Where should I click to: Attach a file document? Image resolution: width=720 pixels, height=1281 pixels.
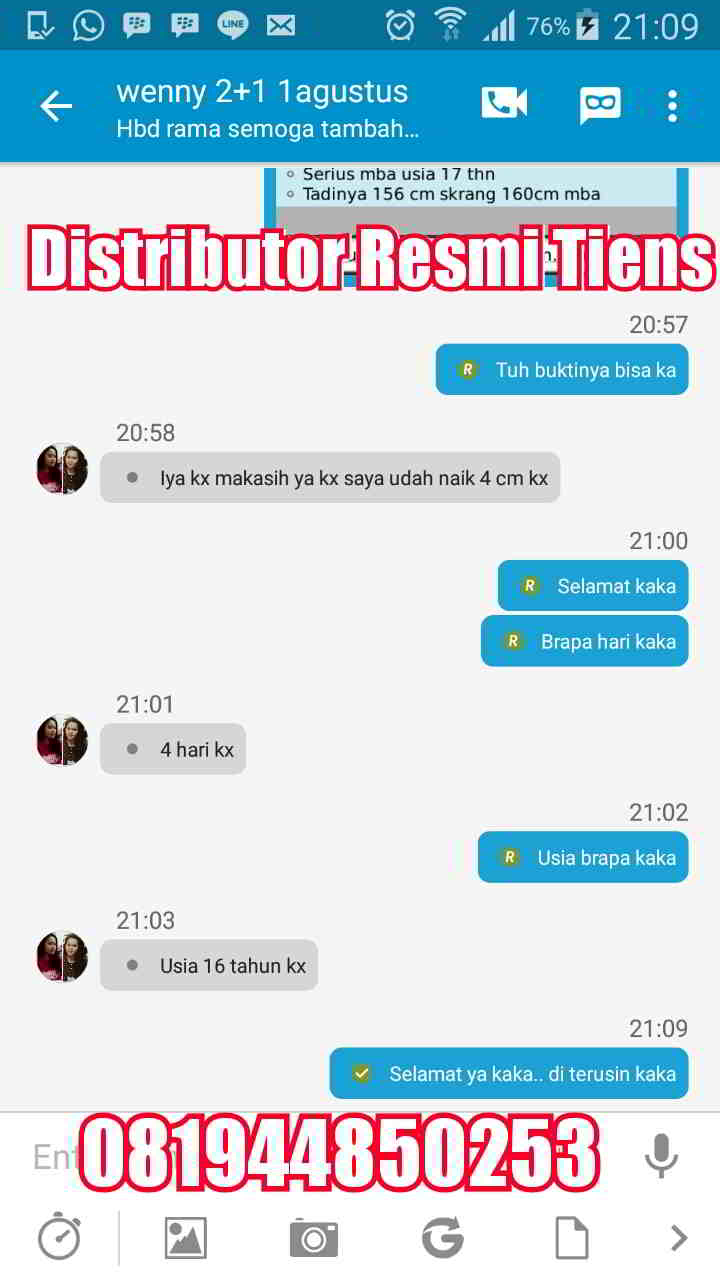tap(571, 1238)
